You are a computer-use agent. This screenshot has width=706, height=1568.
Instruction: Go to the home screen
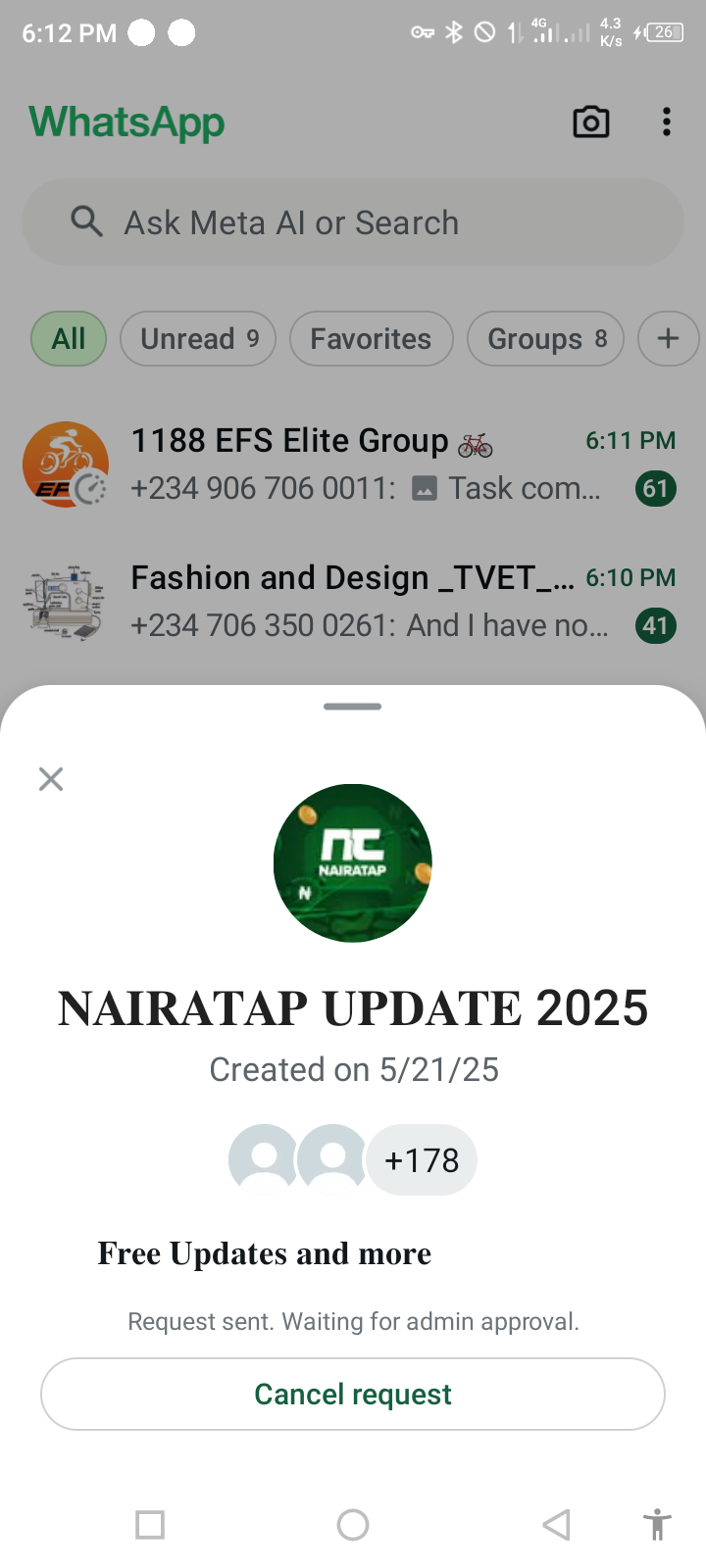click(x=353, y=1525)
